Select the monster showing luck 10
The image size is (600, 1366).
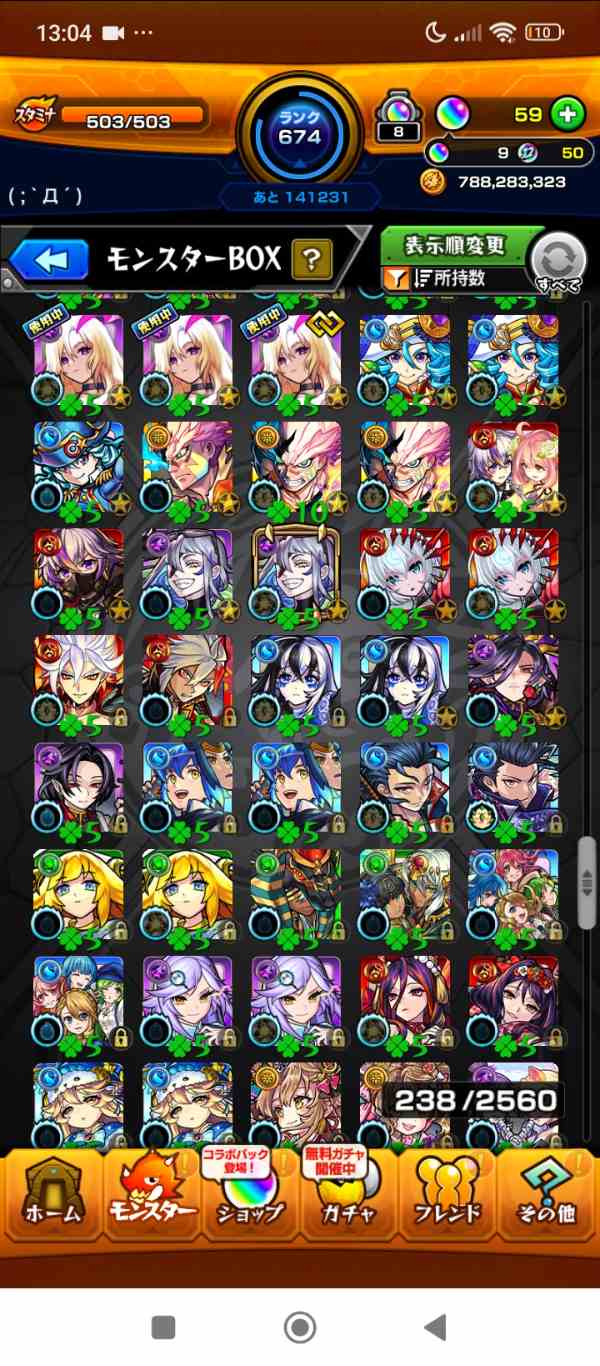(296, 466)
